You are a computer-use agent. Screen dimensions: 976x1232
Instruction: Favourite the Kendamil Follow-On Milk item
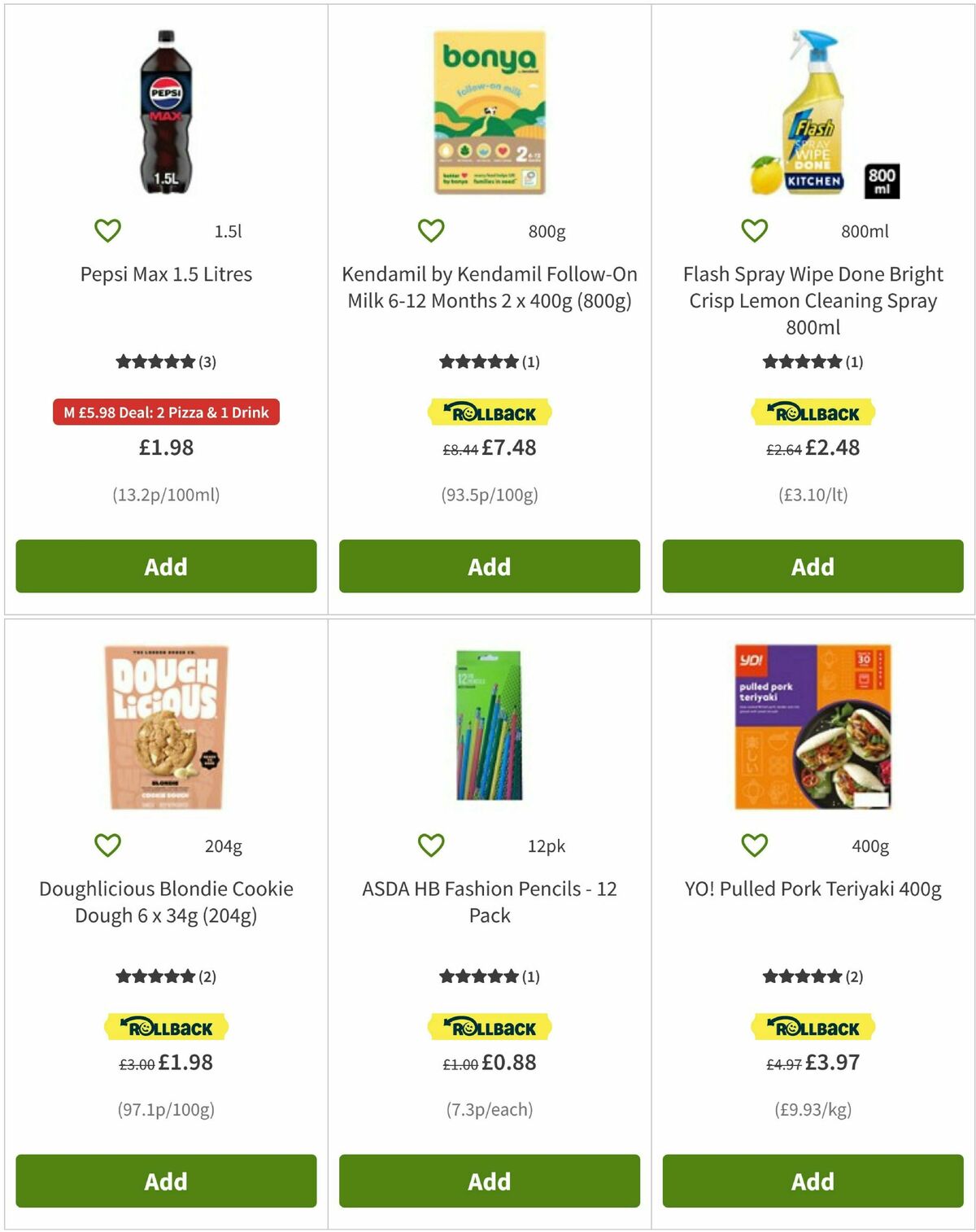tap(431, 232)
